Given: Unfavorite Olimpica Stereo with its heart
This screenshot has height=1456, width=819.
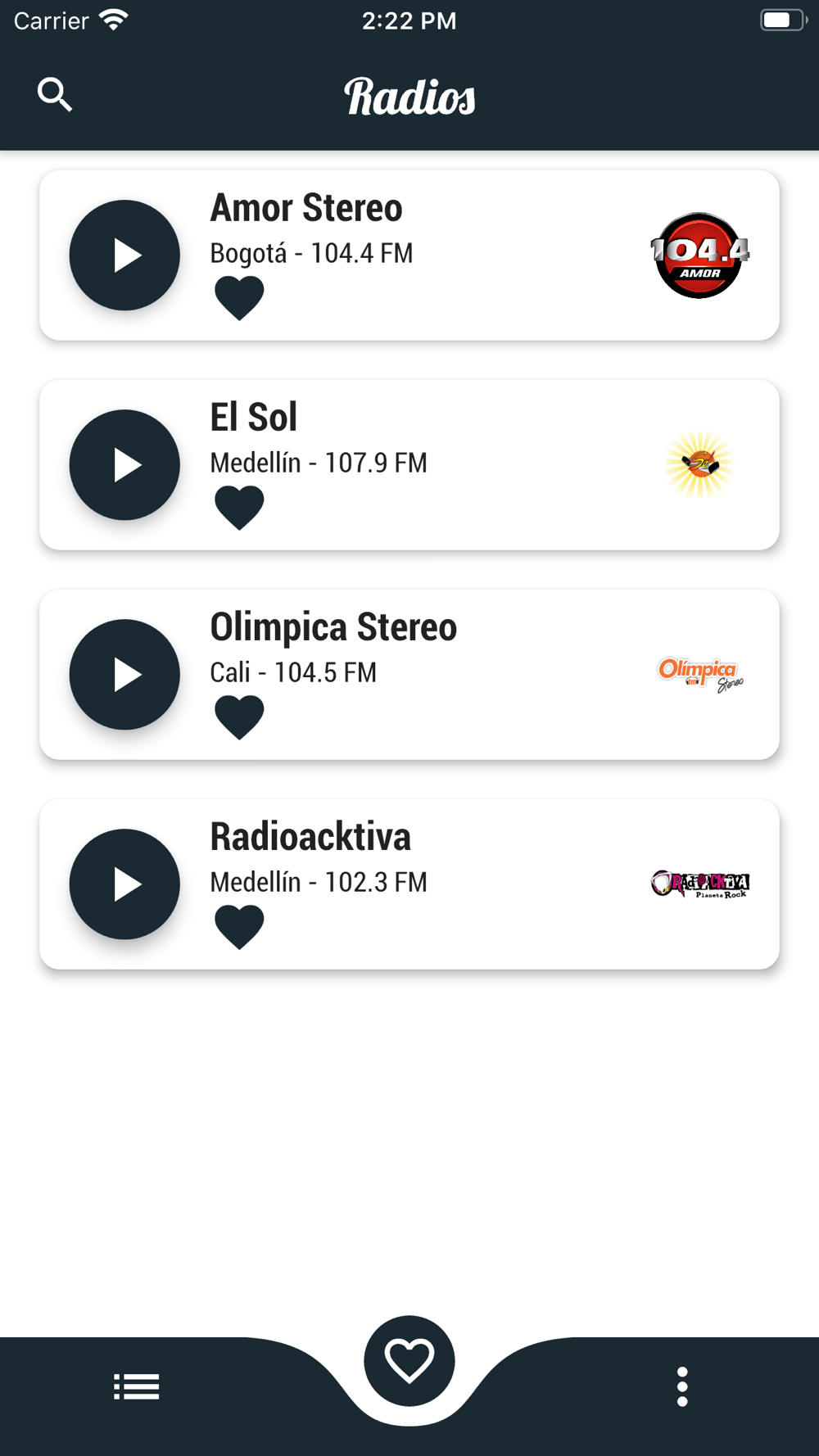Looking at the screenshot, I should coord(239,717).
